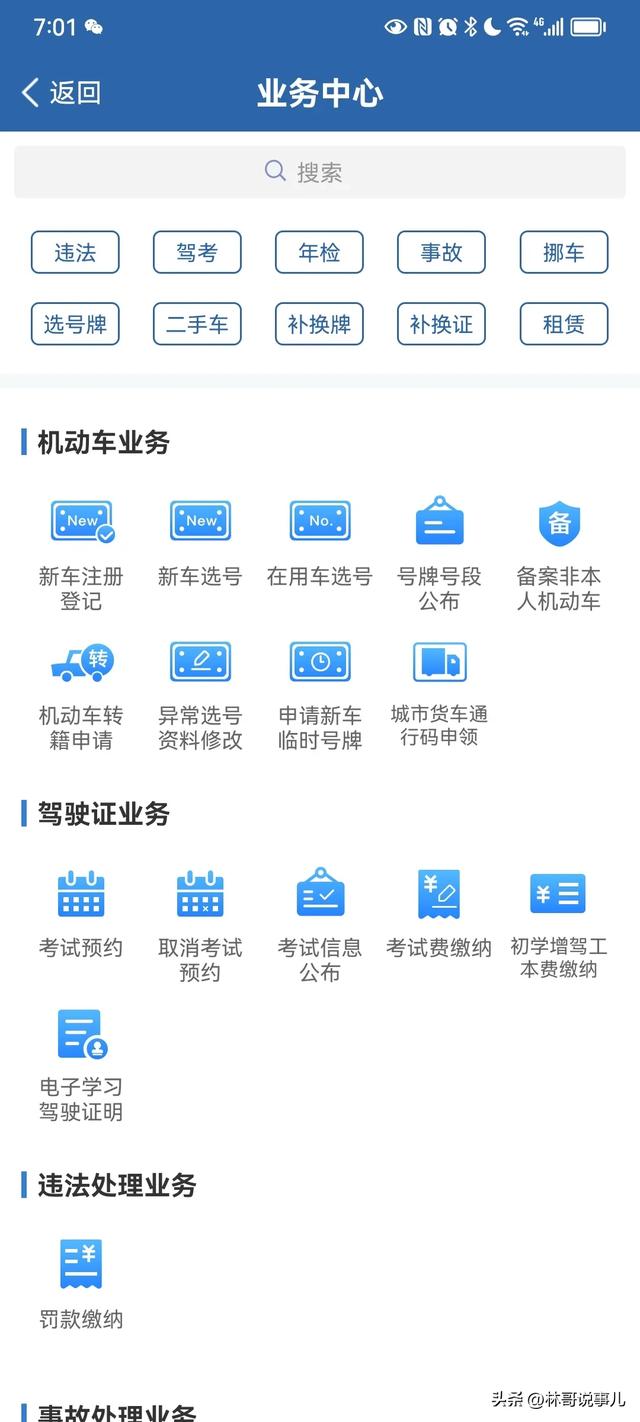
Task: Choose the 年检 shortcut chip
Action: 319,252
